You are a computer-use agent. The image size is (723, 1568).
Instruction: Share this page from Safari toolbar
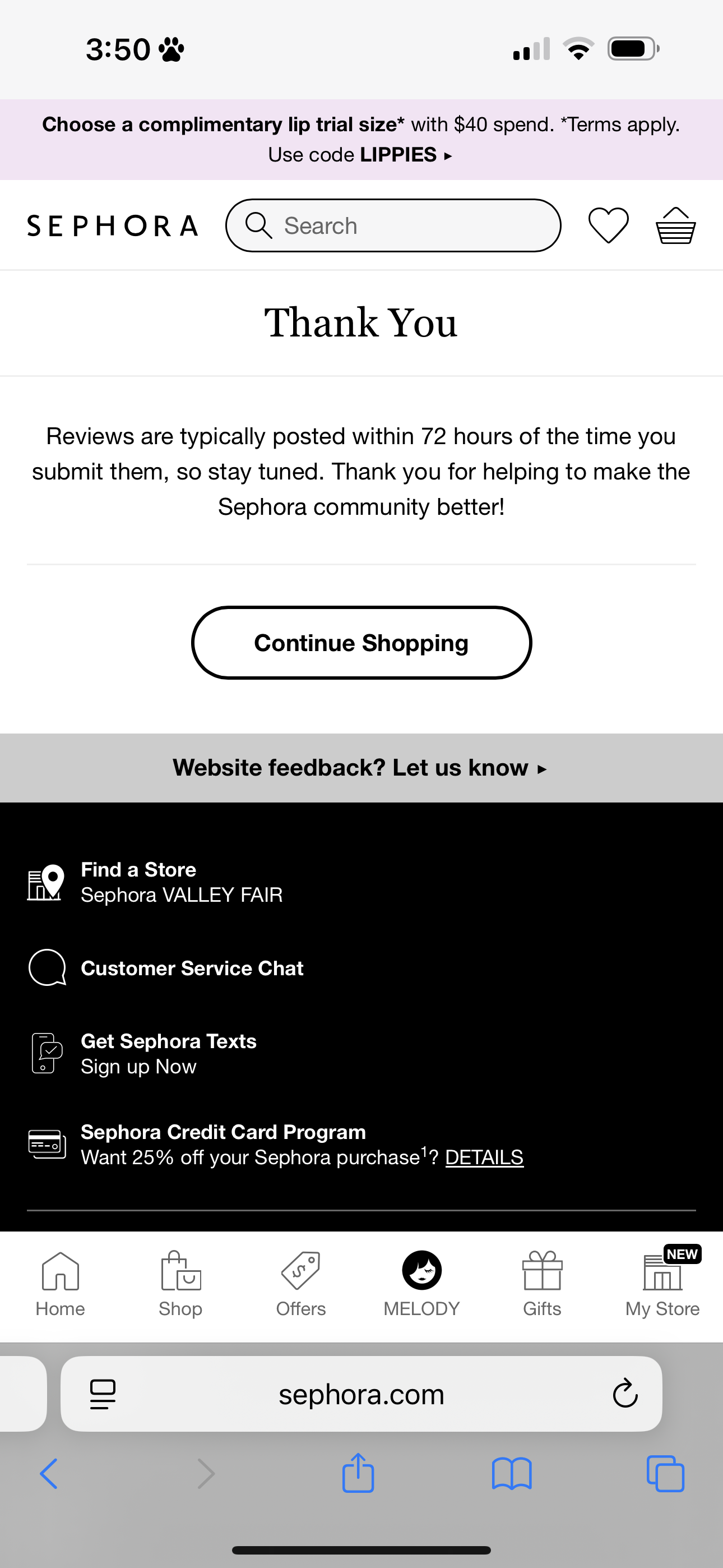click(x=358, y=1474)
